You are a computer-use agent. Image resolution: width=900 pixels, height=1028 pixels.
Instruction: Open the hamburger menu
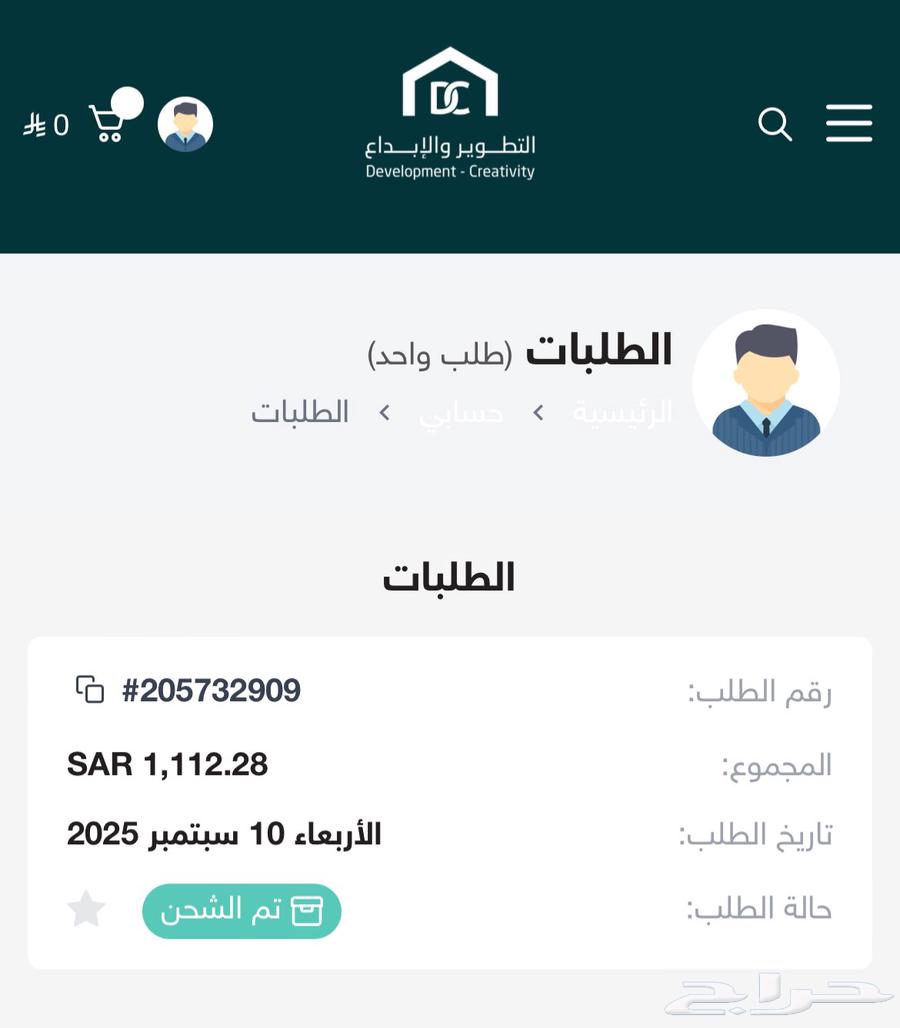click(849, 124)
